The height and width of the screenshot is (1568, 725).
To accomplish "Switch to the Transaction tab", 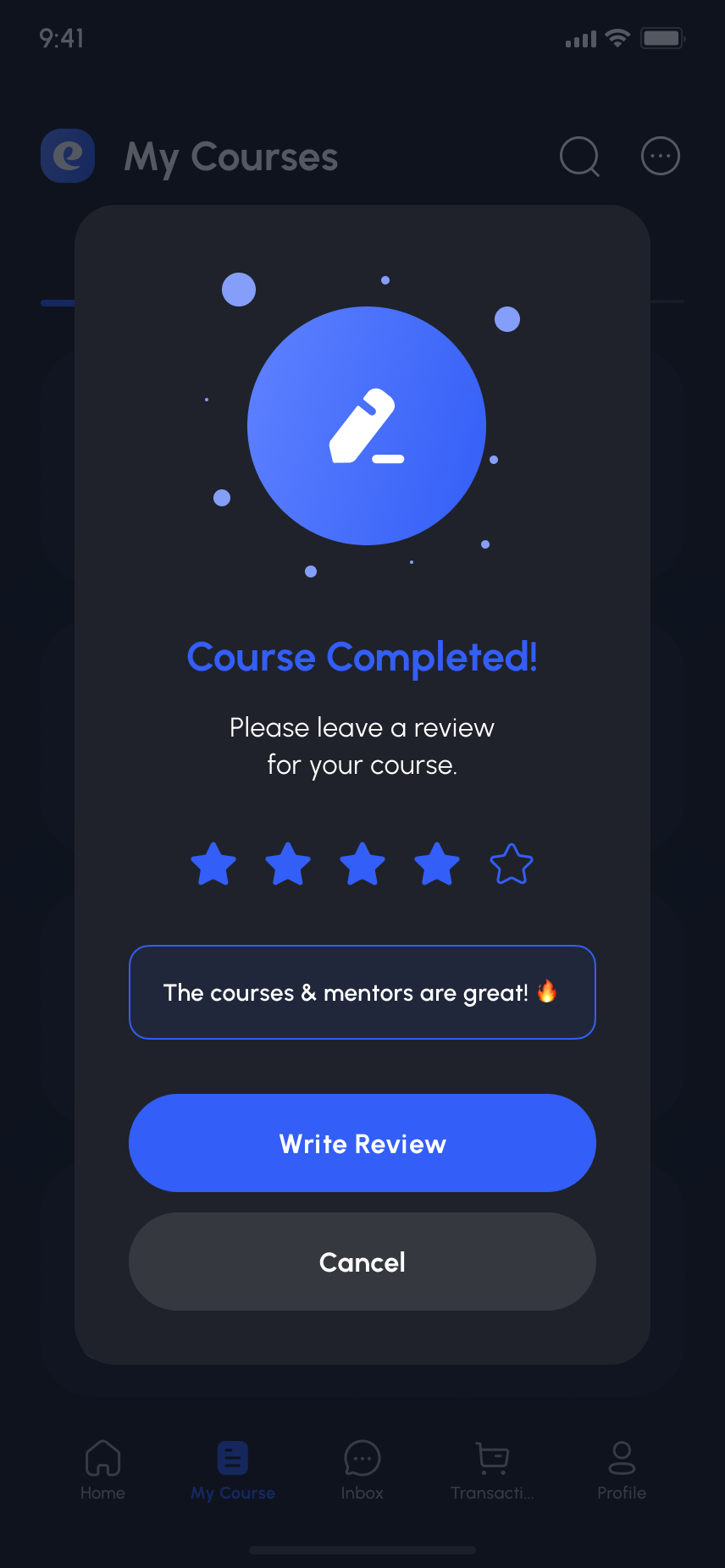I will coord(492,1470).
